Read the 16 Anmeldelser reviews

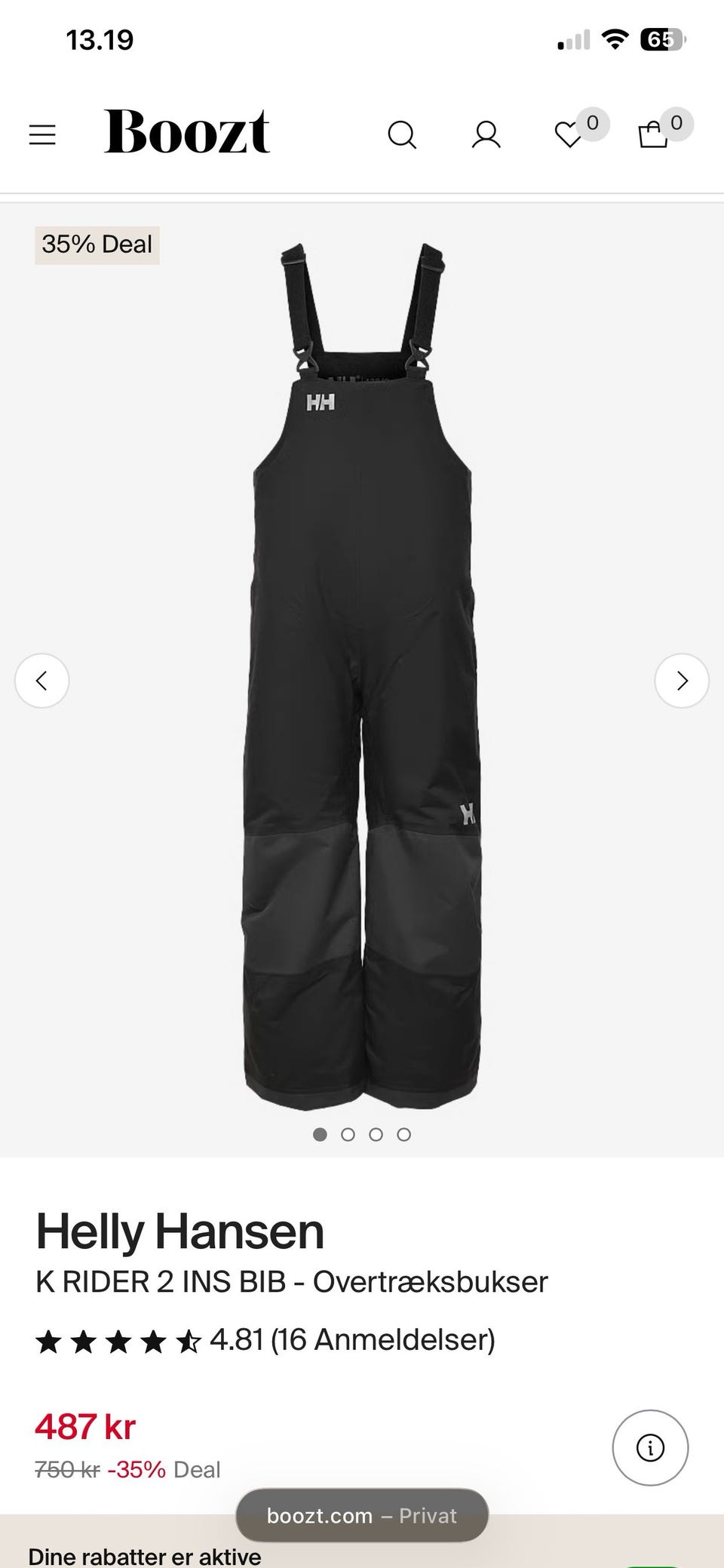351,1340
